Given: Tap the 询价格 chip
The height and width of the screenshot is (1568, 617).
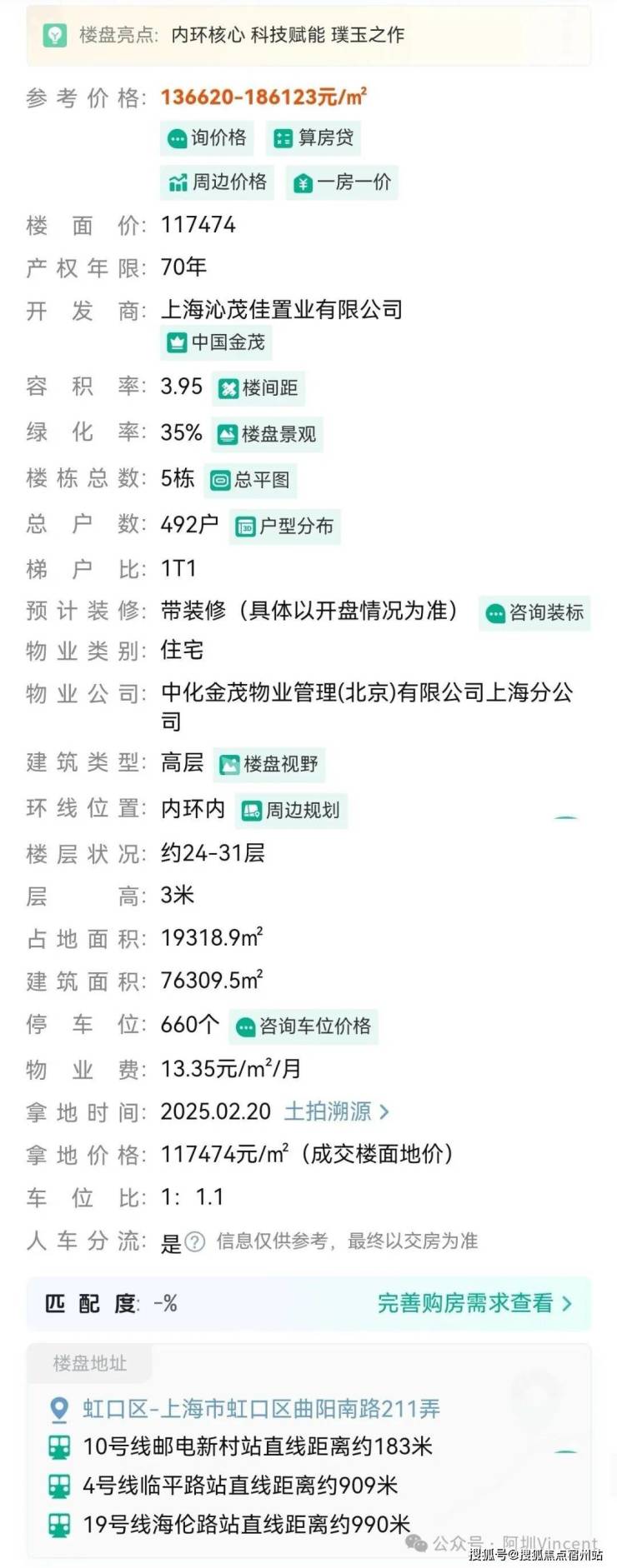Looking at the screenshot, I should (x=208, y=137).
